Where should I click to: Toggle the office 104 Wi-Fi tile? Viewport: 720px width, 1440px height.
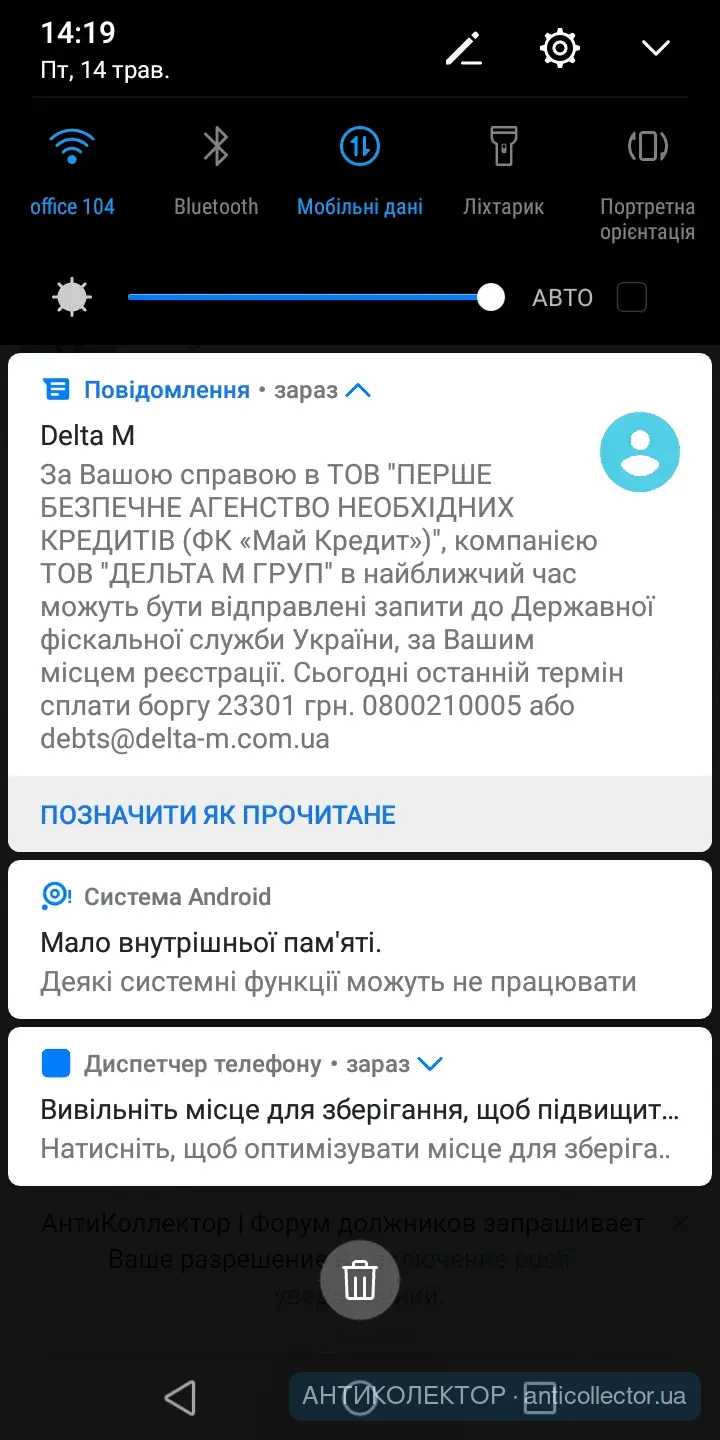(72, 148)
